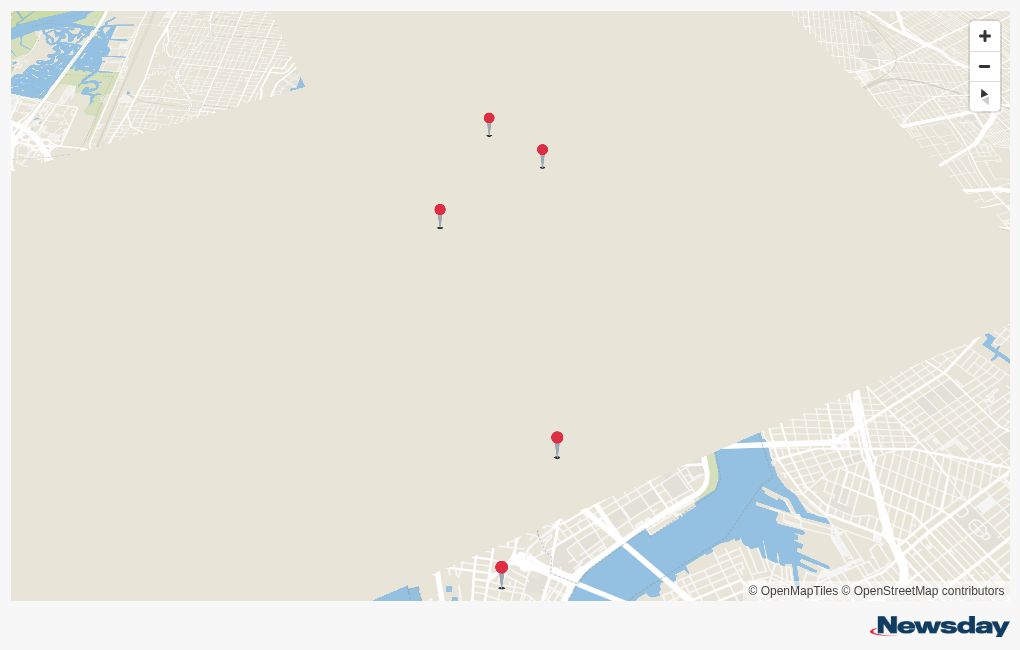Viewport: 1020px width, 650px height.
Task: Zoom in on the map
Action: tap(984, 36)
